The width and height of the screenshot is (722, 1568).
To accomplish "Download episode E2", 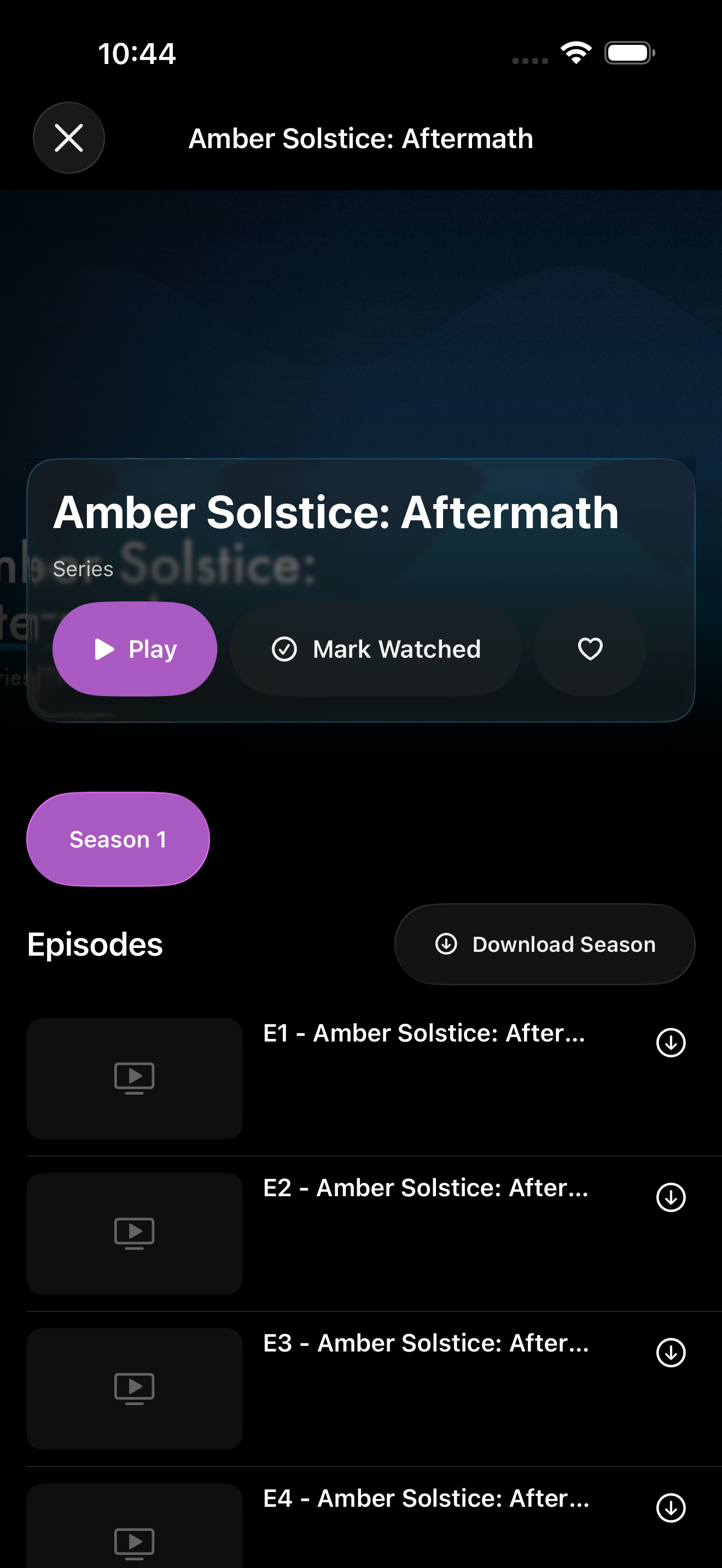I will [671, 1197].
